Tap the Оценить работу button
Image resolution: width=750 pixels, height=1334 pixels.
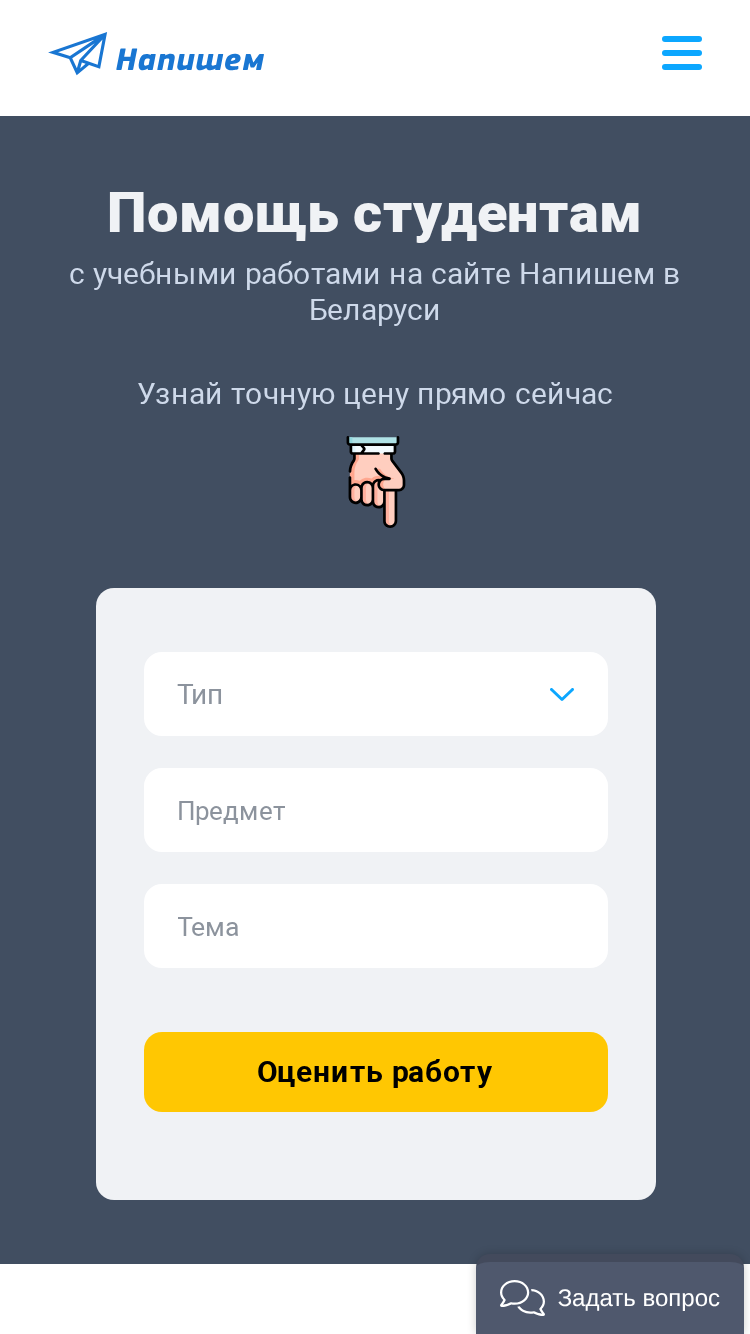click(376, 1072)
